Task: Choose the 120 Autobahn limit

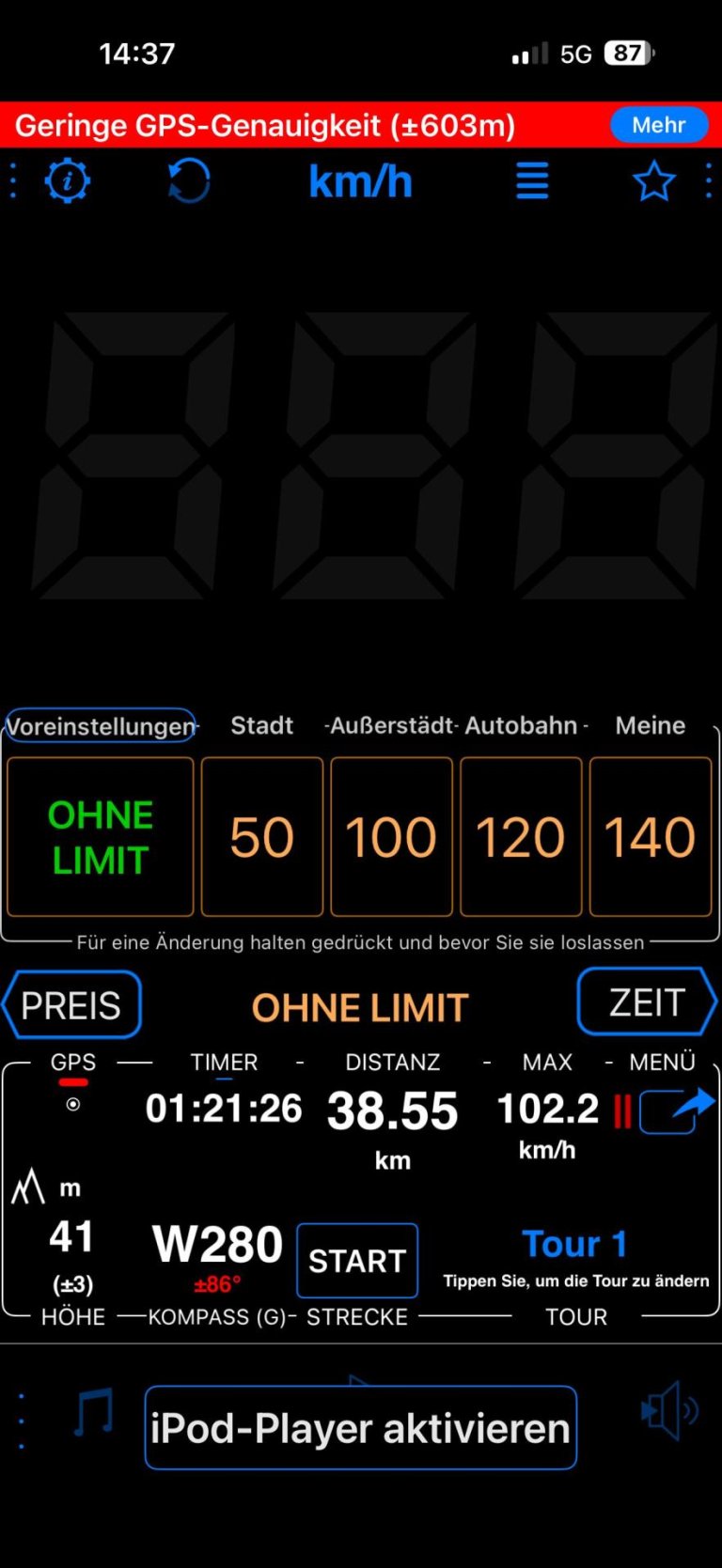Action: coord(521,837)
